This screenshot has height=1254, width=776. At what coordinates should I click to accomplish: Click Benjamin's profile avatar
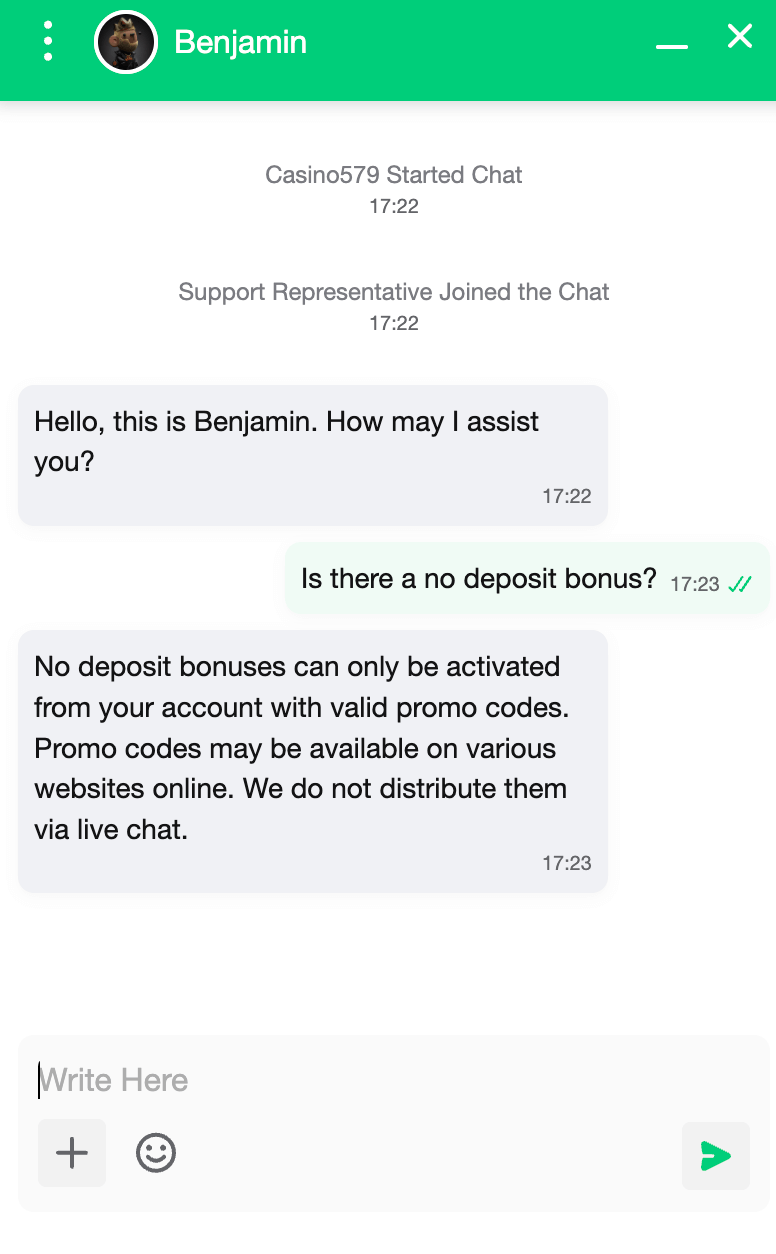(125, 42)
